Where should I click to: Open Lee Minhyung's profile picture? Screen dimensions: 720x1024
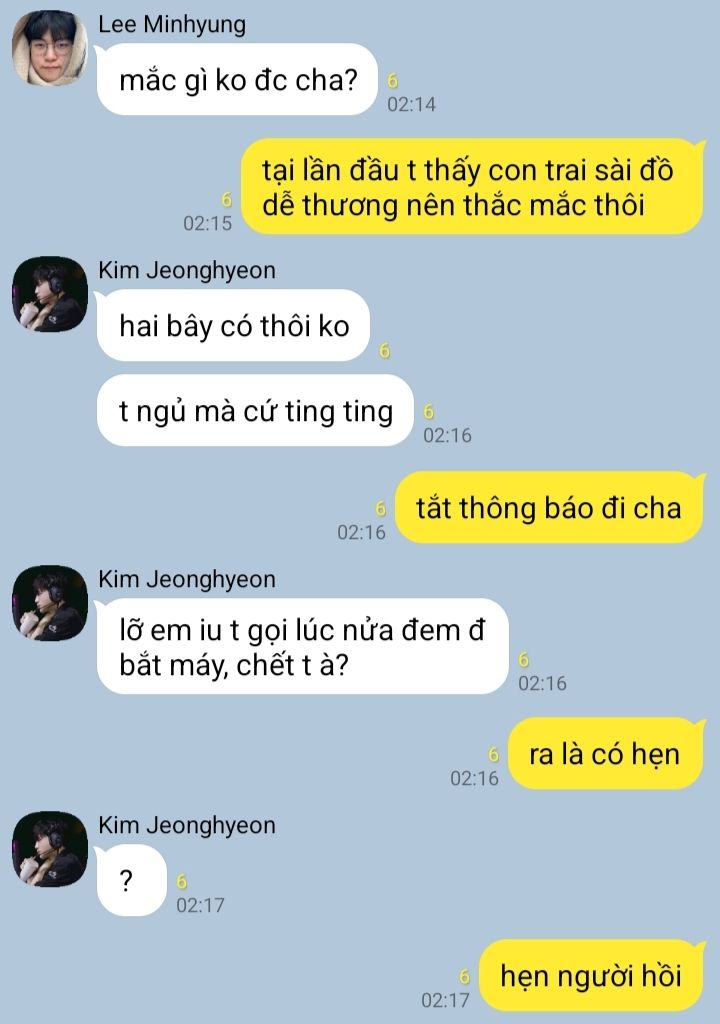[x=49, y=49]
